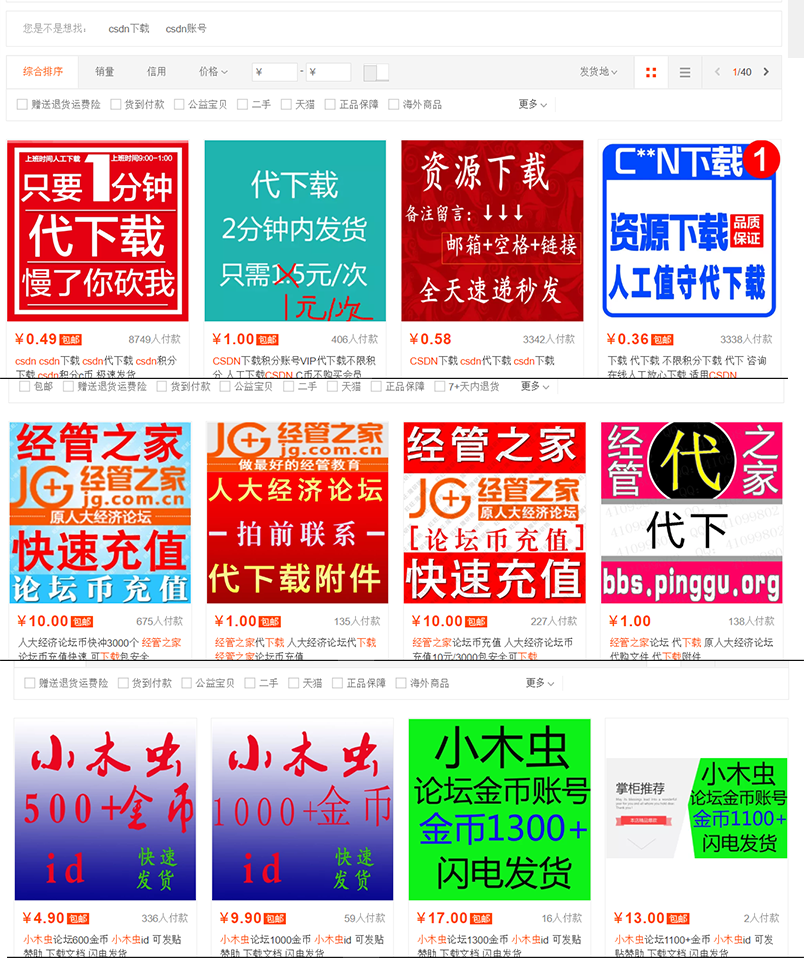Open the 小木虫 金币1300+ product
The image size is (804, 958).
point(499,809)
